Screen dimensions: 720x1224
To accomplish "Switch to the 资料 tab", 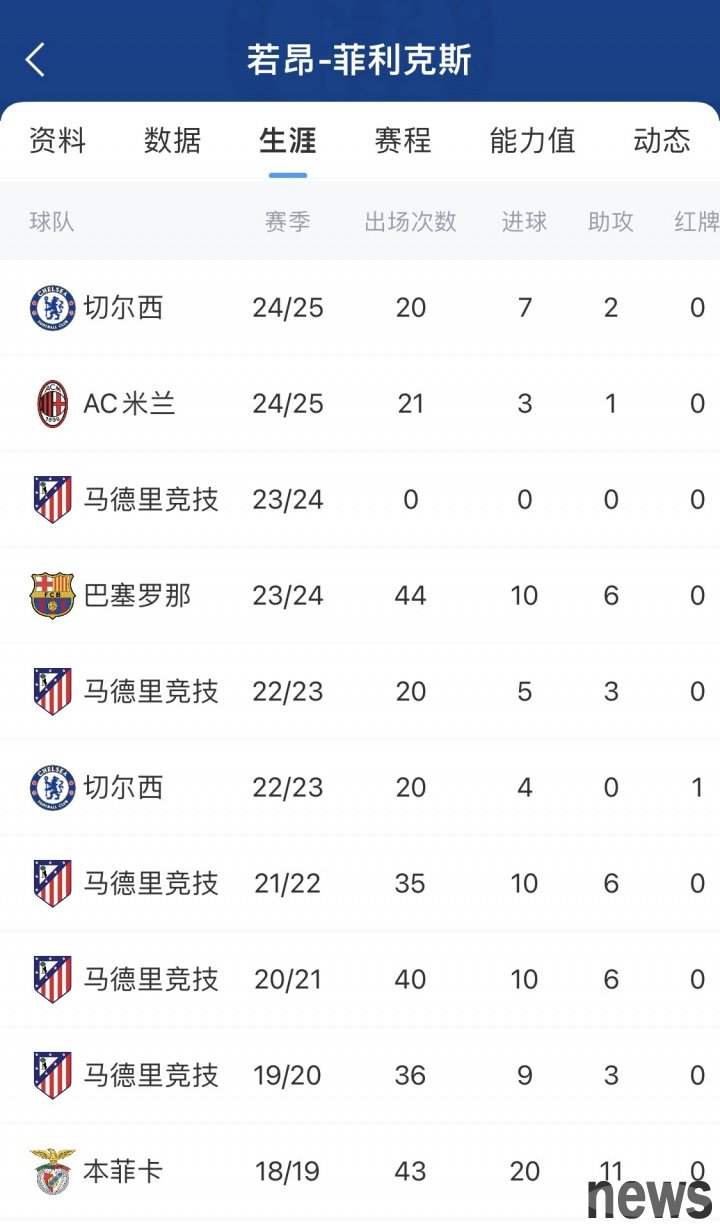I will (58, 140).
